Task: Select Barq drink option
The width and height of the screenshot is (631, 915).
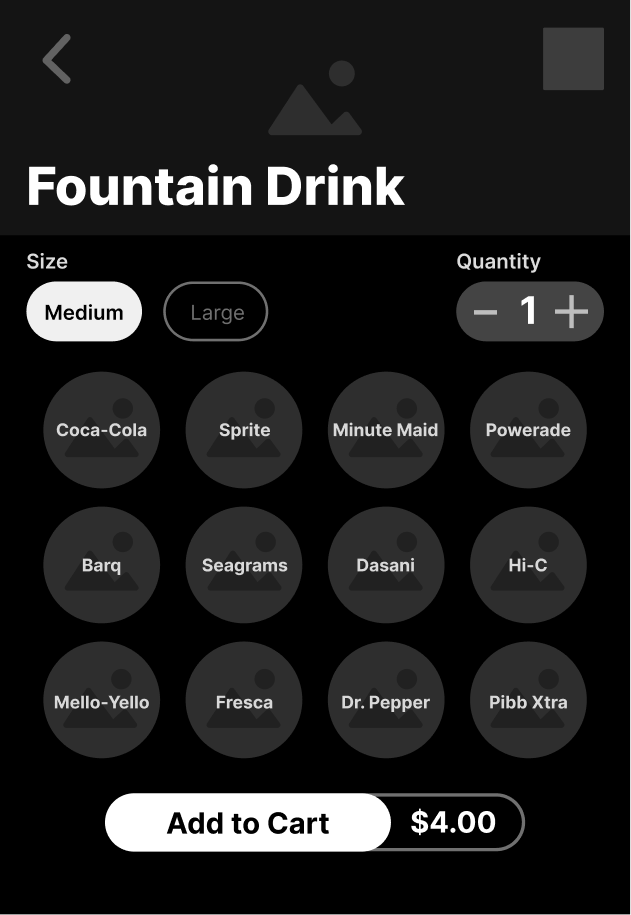Action: [101, 565]
